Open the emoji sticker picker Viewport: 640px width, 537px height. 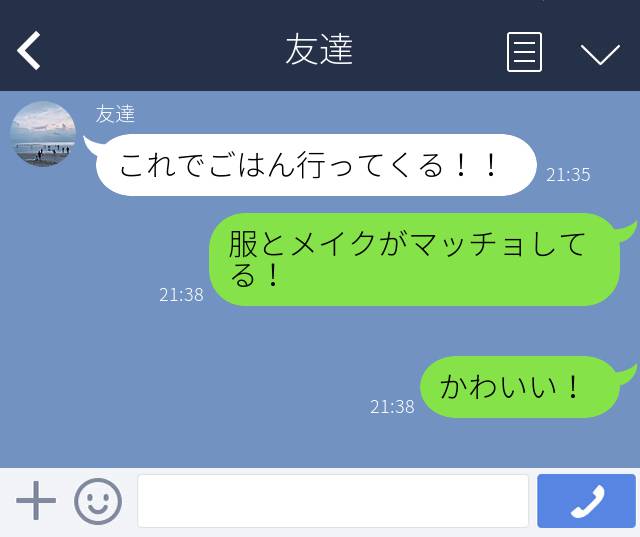(98, 501)
